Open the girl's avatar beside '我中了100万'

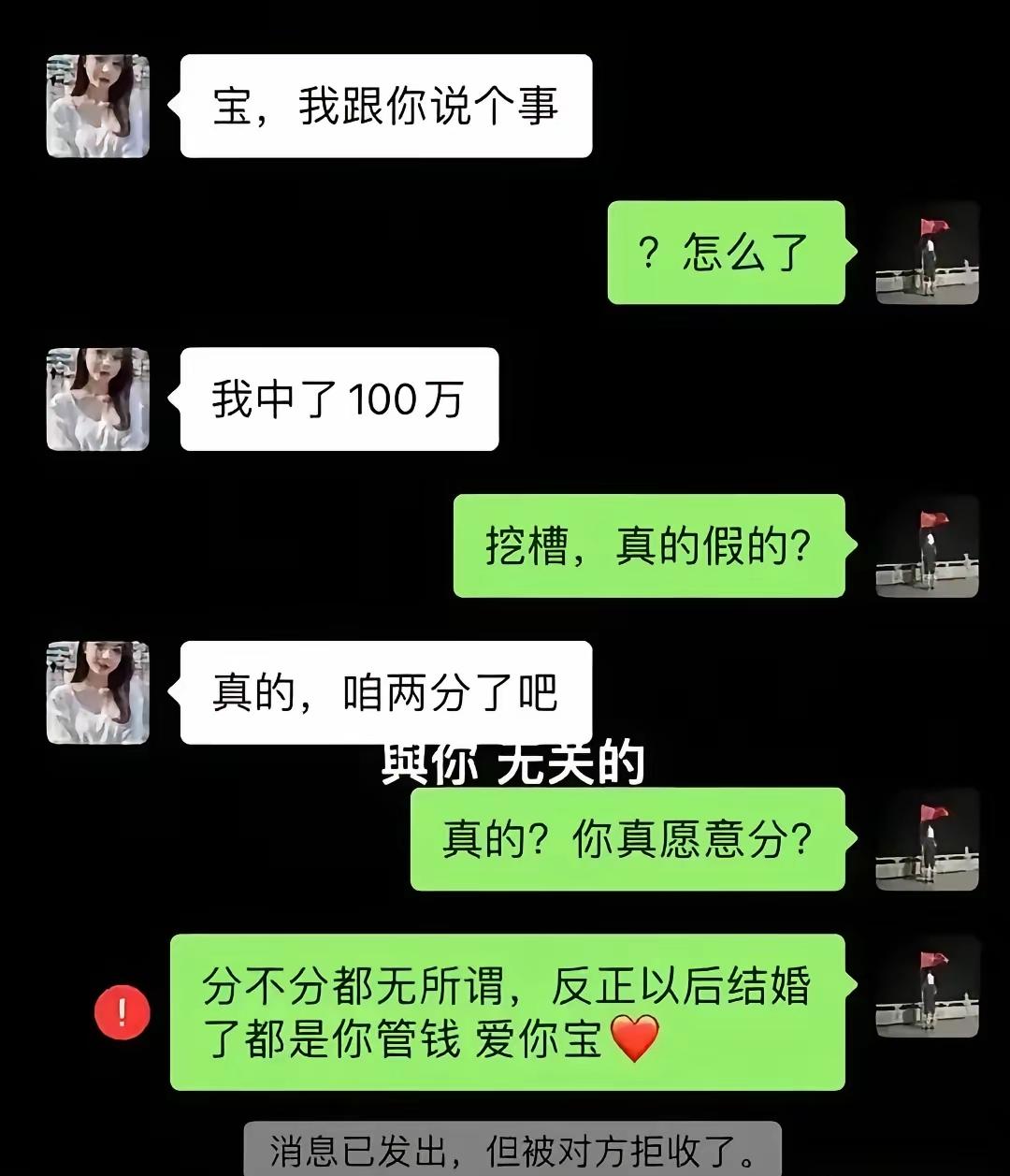[x=96, y=400]
